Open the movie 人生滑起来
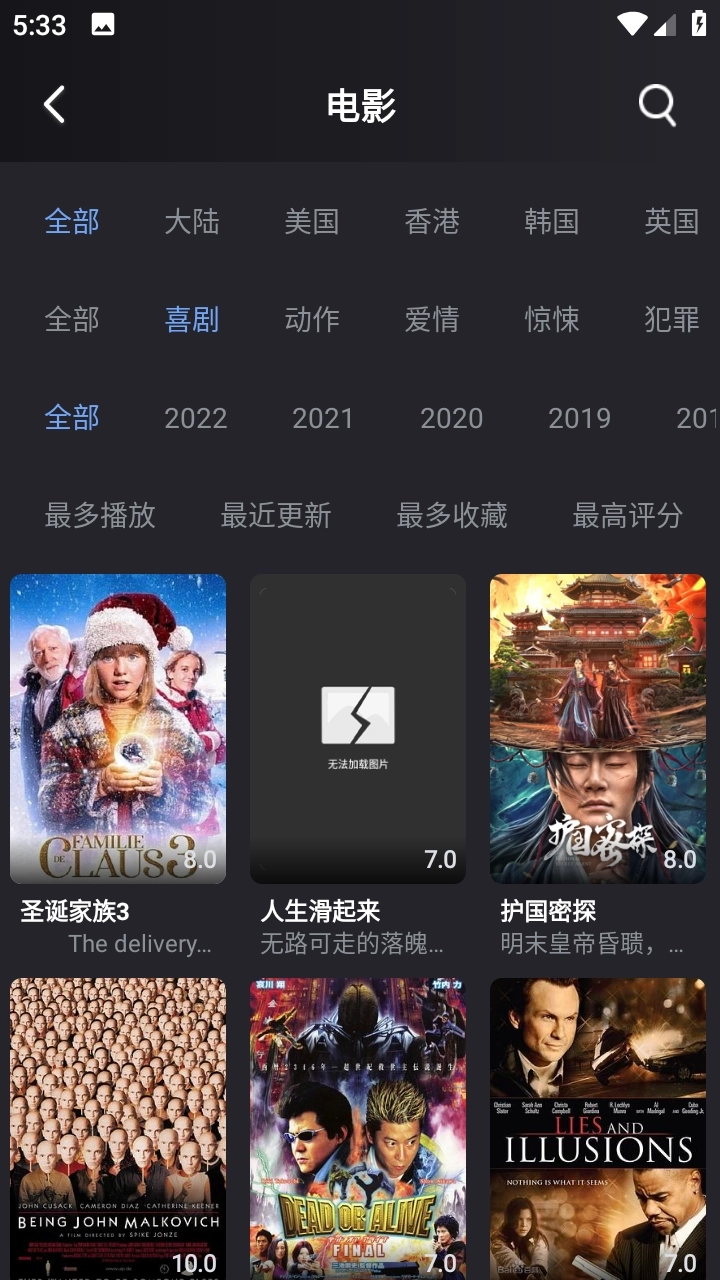 click(x=358, y=728)
